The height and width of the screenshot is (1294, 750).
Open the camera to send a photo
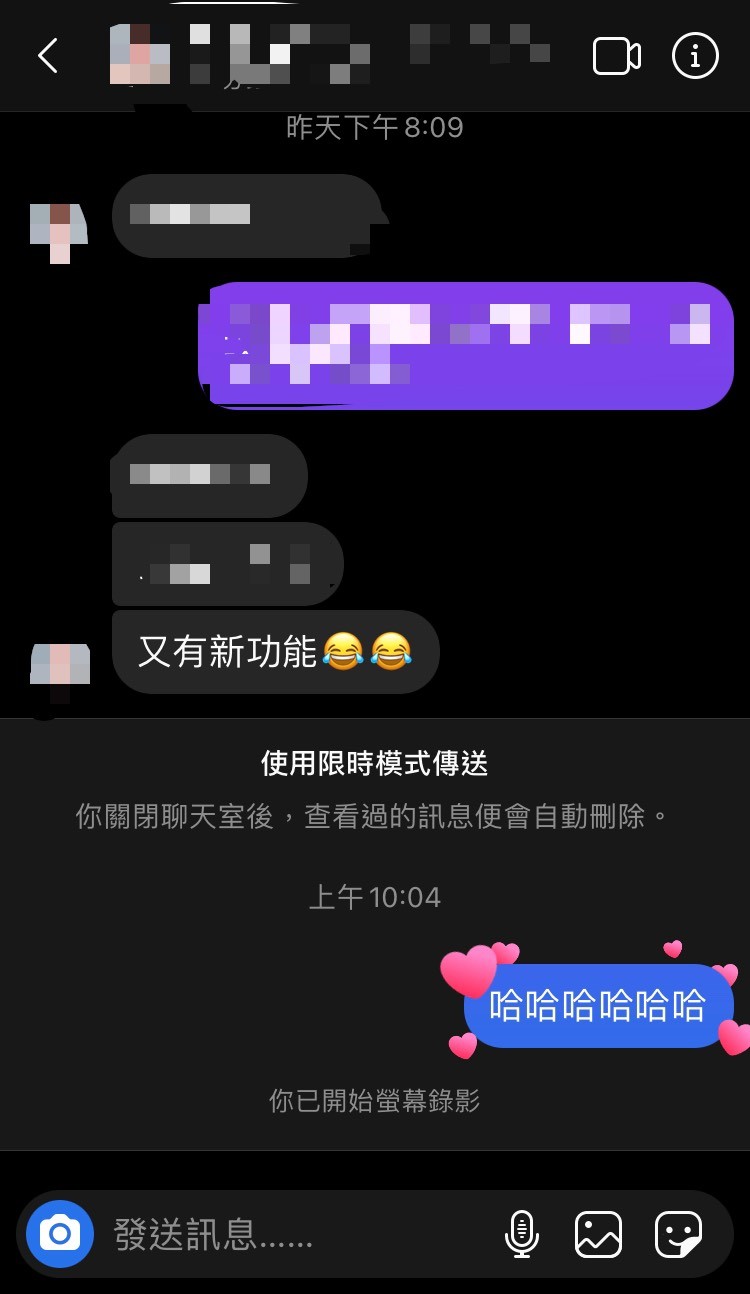[x=60, y=1234]
